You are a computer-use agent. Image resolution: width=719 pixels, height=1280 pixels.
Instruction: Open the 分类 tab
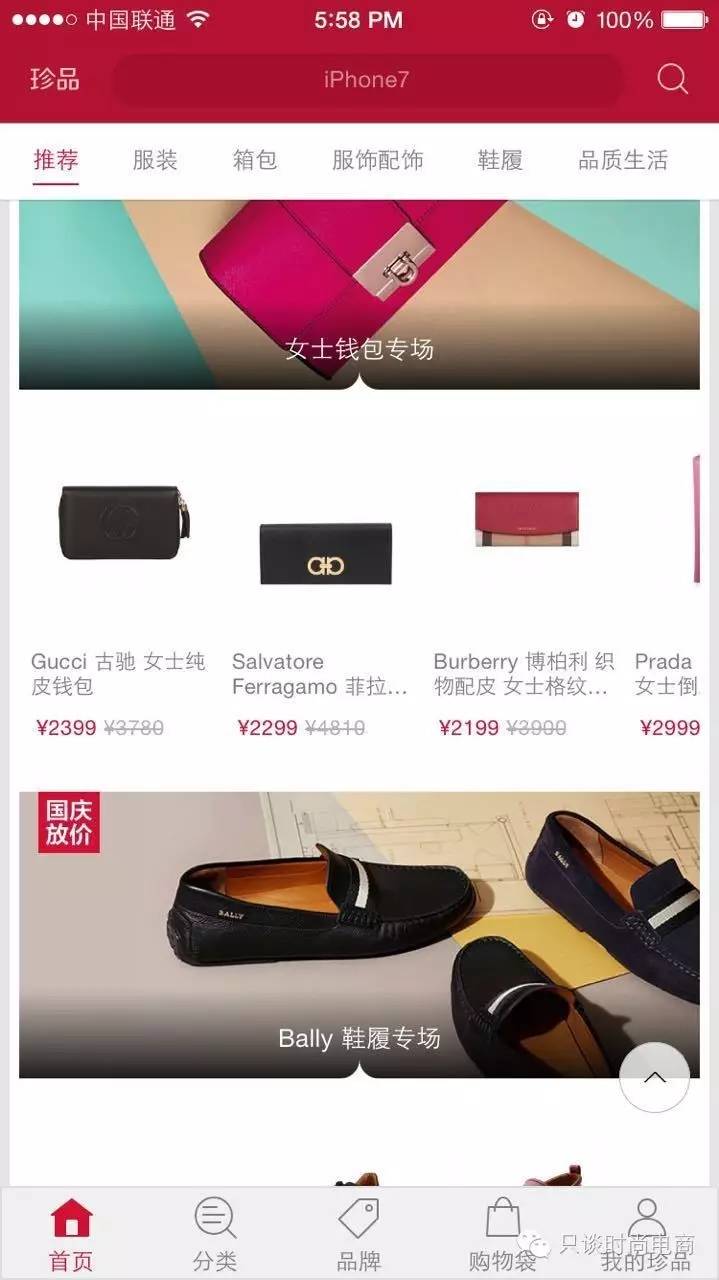click(x=215, y=1234)
